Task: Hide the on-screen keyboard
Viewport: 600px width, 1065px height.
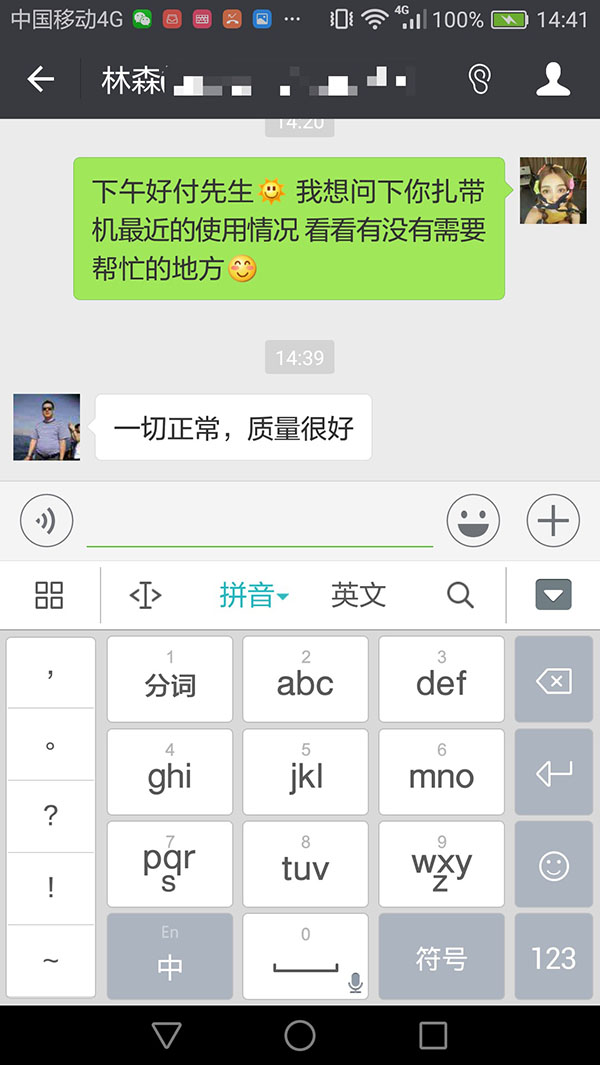Action: (553, 595)
